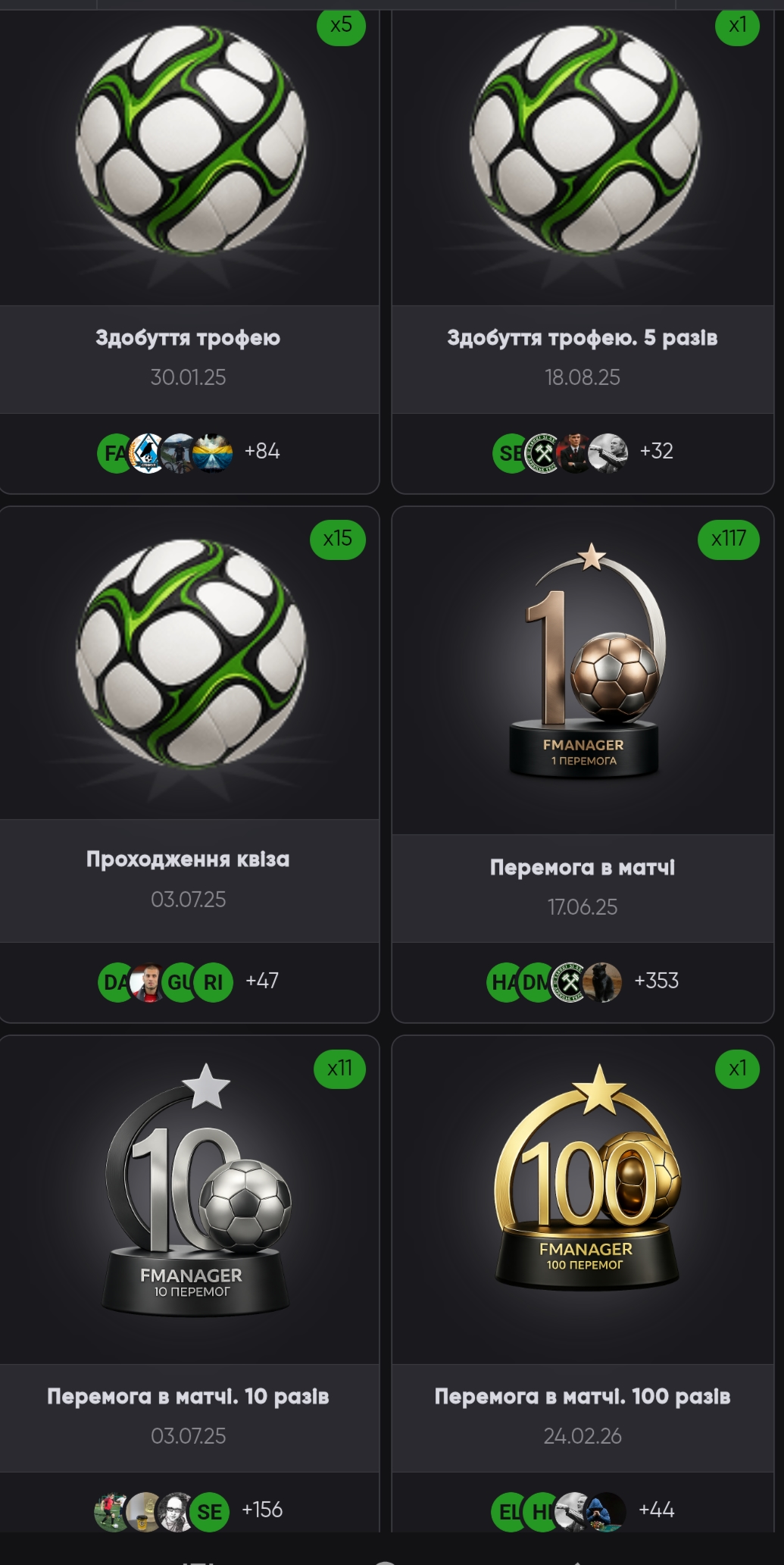See the +156 users with 10 match wins
This screenshot has height=1565, width=784.
click(262, 1510)
